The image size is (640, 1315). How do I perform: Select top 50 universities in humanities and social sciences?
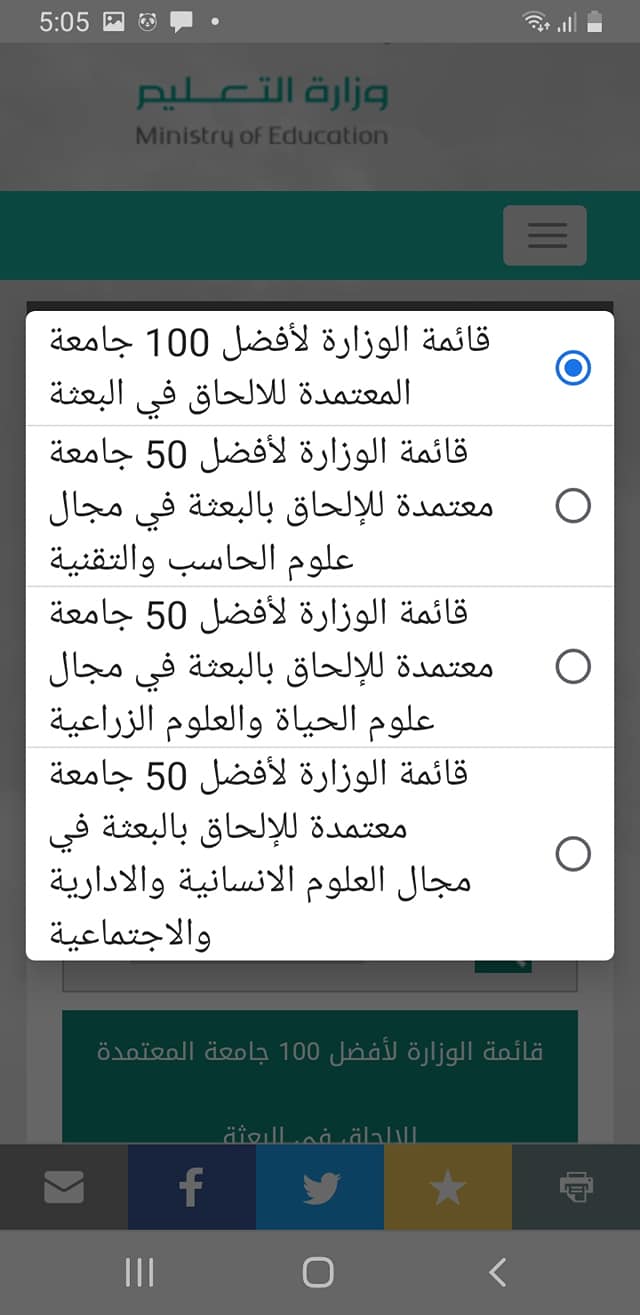point(320,854)
